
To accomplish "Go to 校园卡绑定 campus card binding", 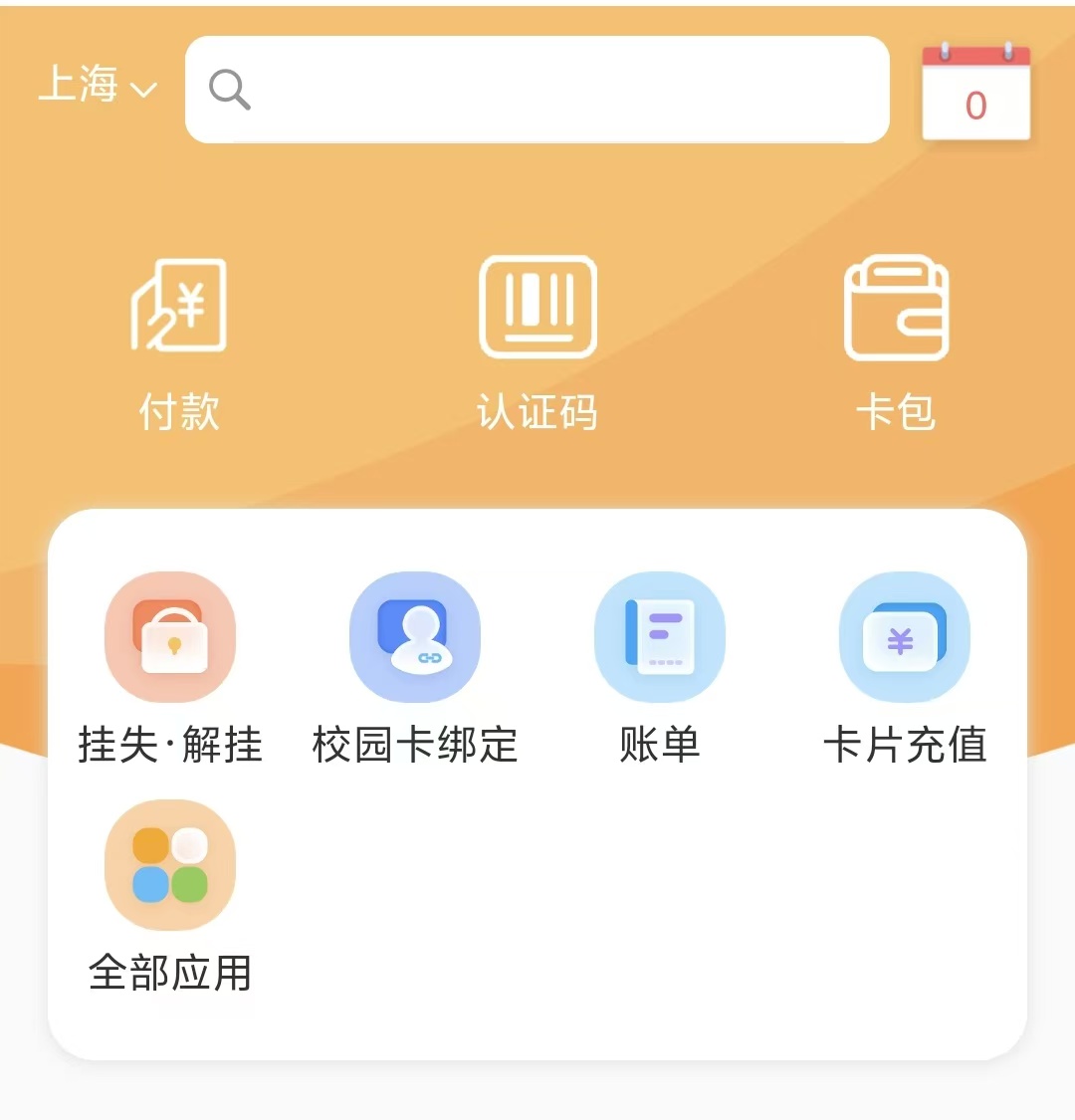I will click(415, 667).
